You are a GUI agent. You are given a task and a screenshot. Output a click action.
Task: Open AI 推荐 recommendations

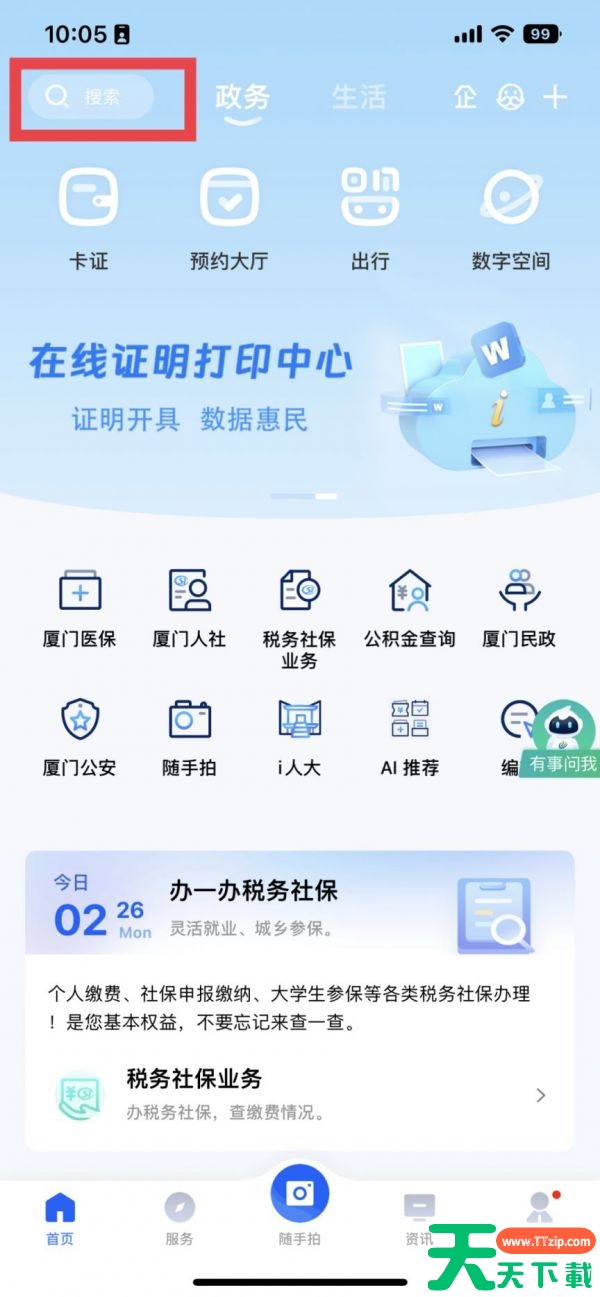[409, 737]
